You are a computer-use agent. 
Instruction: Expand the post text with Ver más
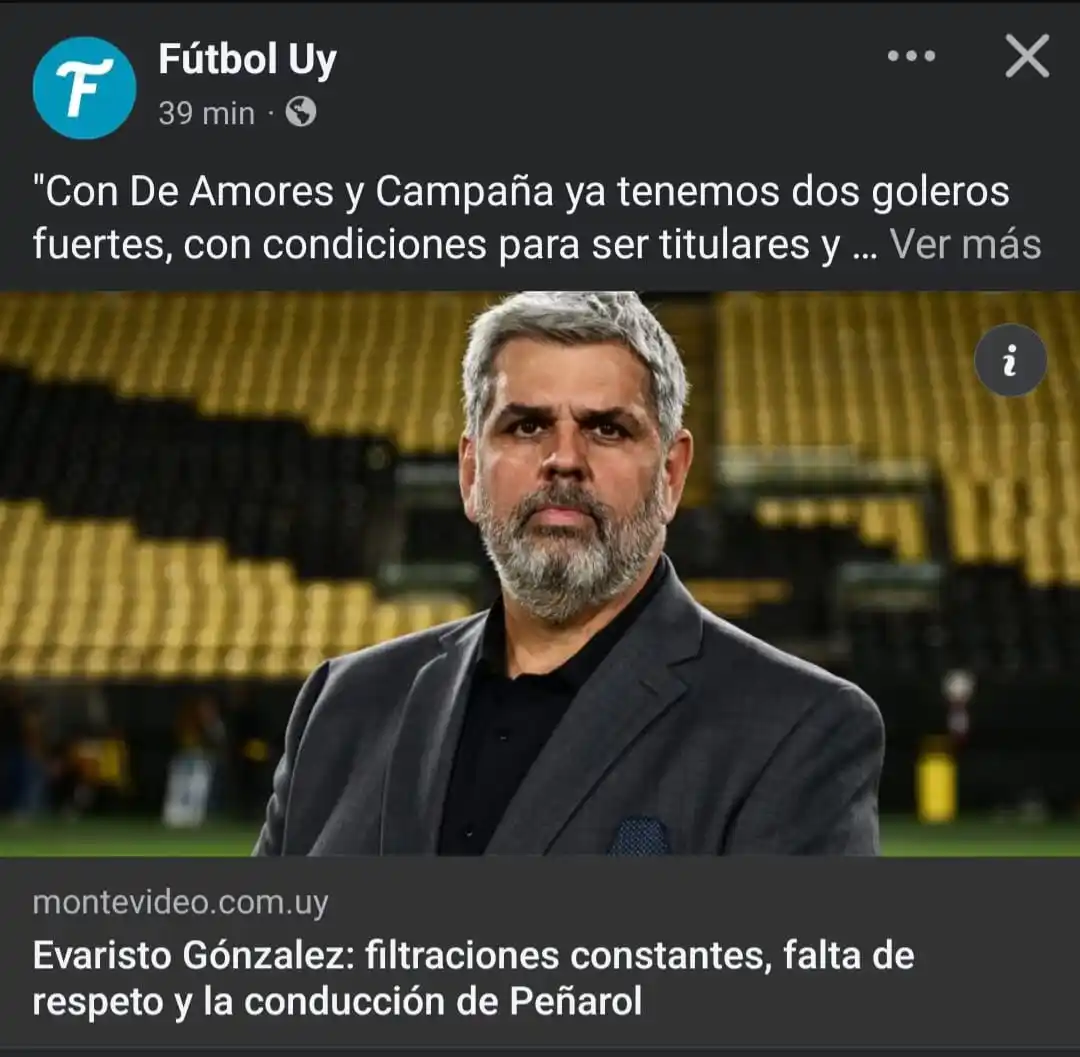[965, 244]
